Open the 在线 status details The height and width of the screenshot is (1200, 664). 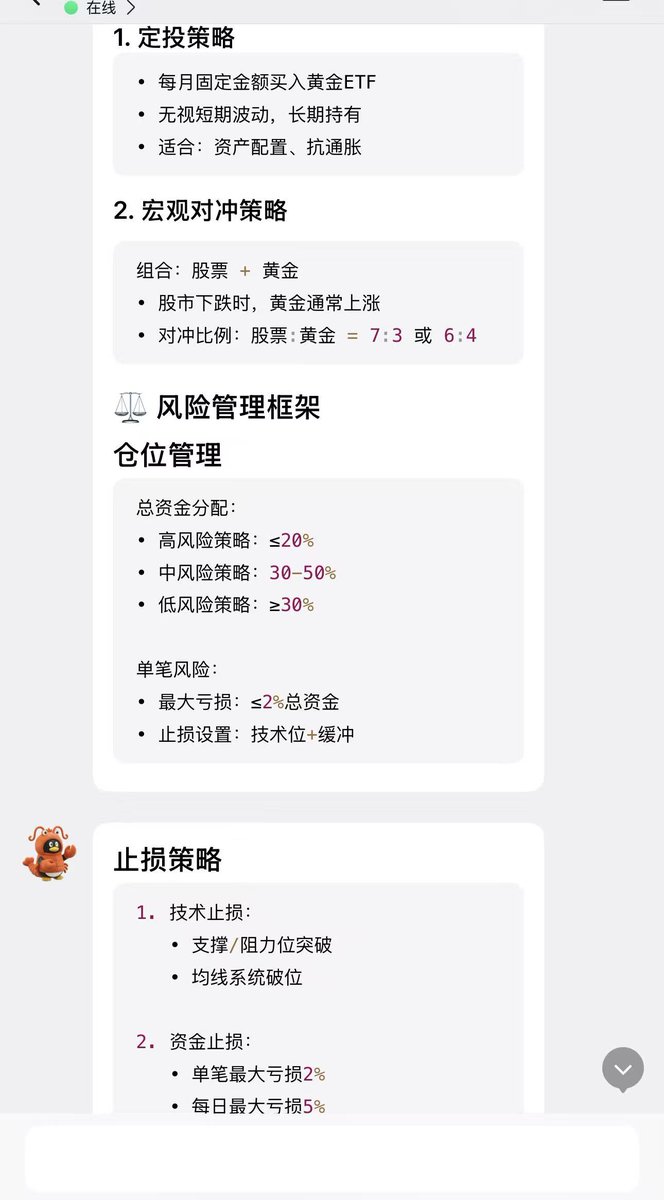tap(101, 8)
